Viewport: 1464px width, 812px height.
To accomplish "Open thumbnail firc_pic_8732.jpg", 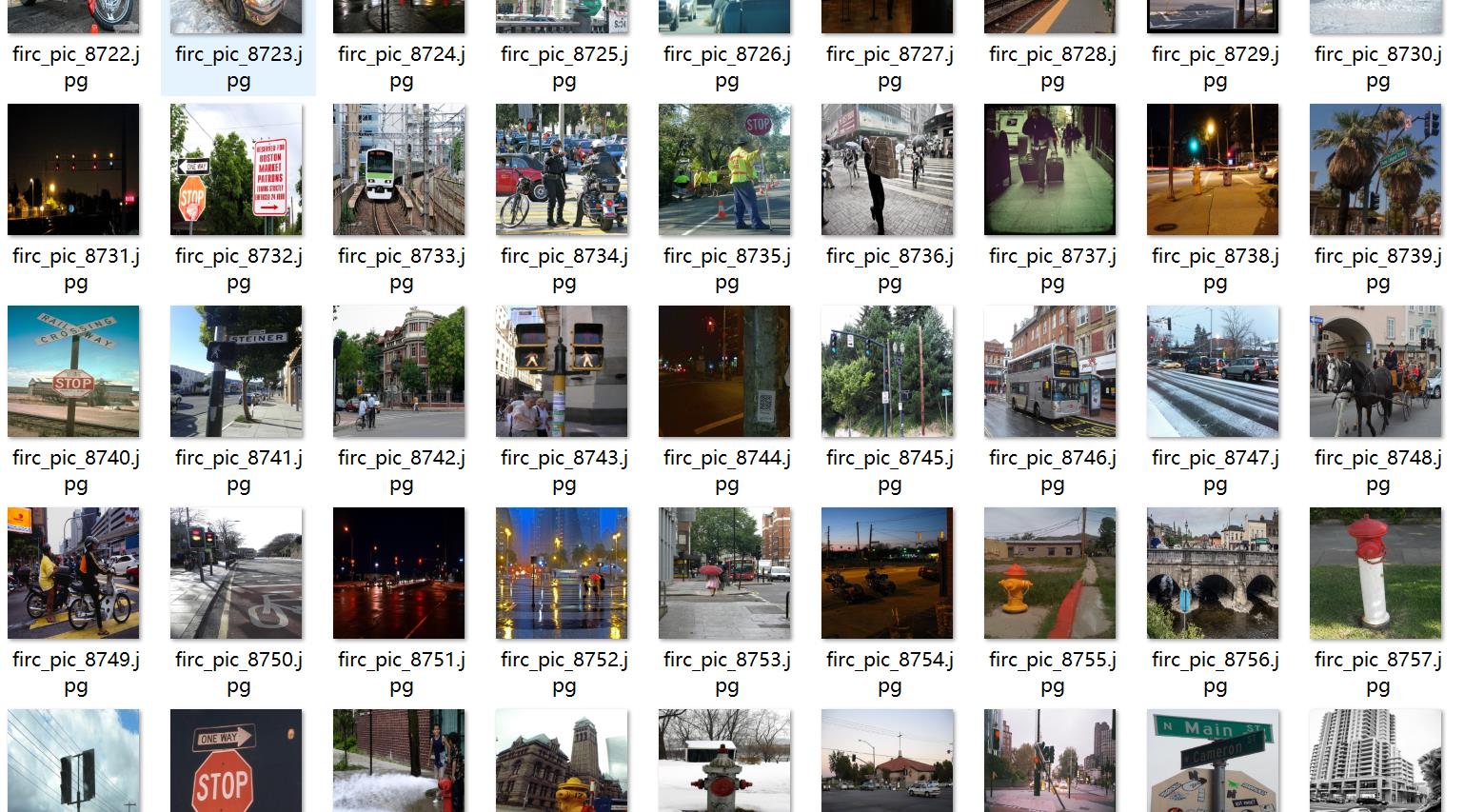I will click(236, 169).
